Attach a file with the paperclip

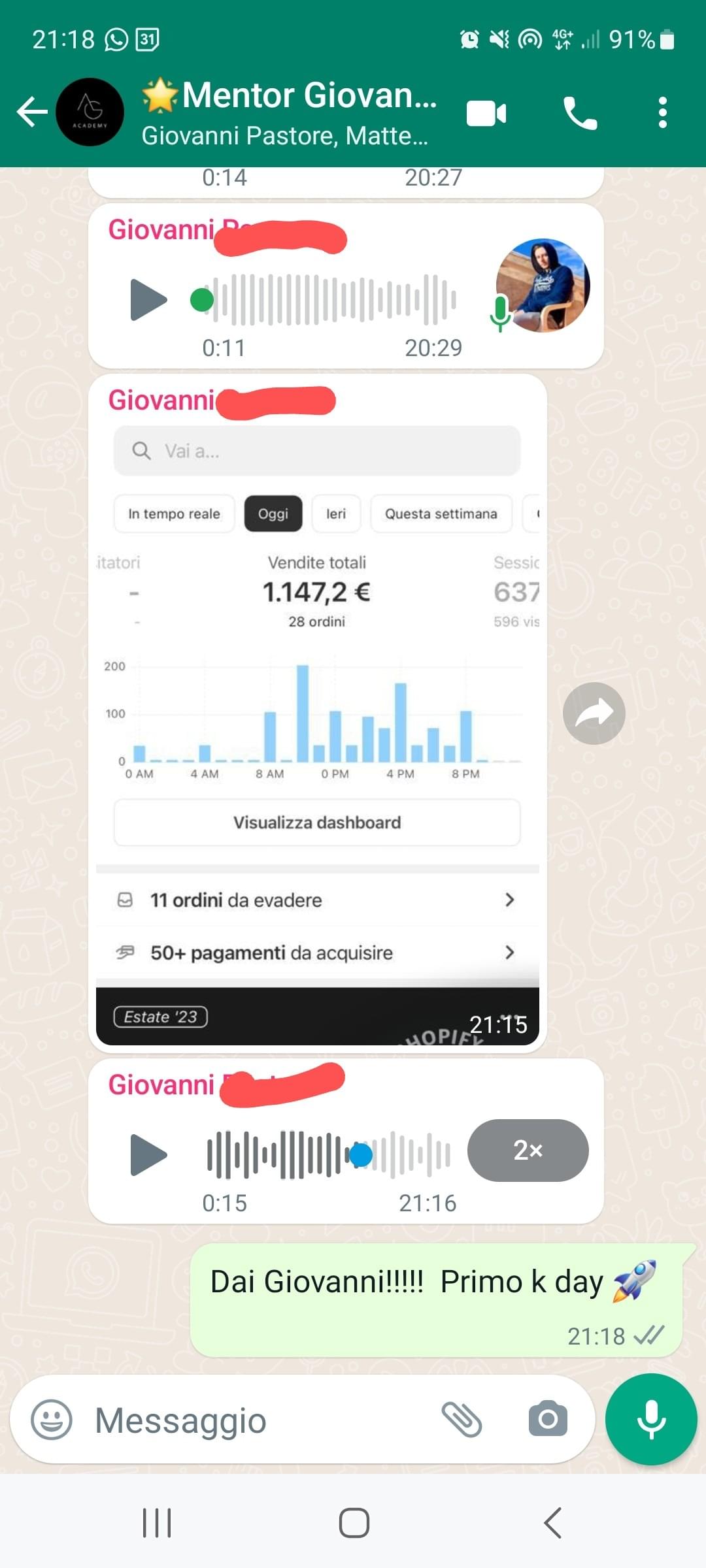(462, 1419)
